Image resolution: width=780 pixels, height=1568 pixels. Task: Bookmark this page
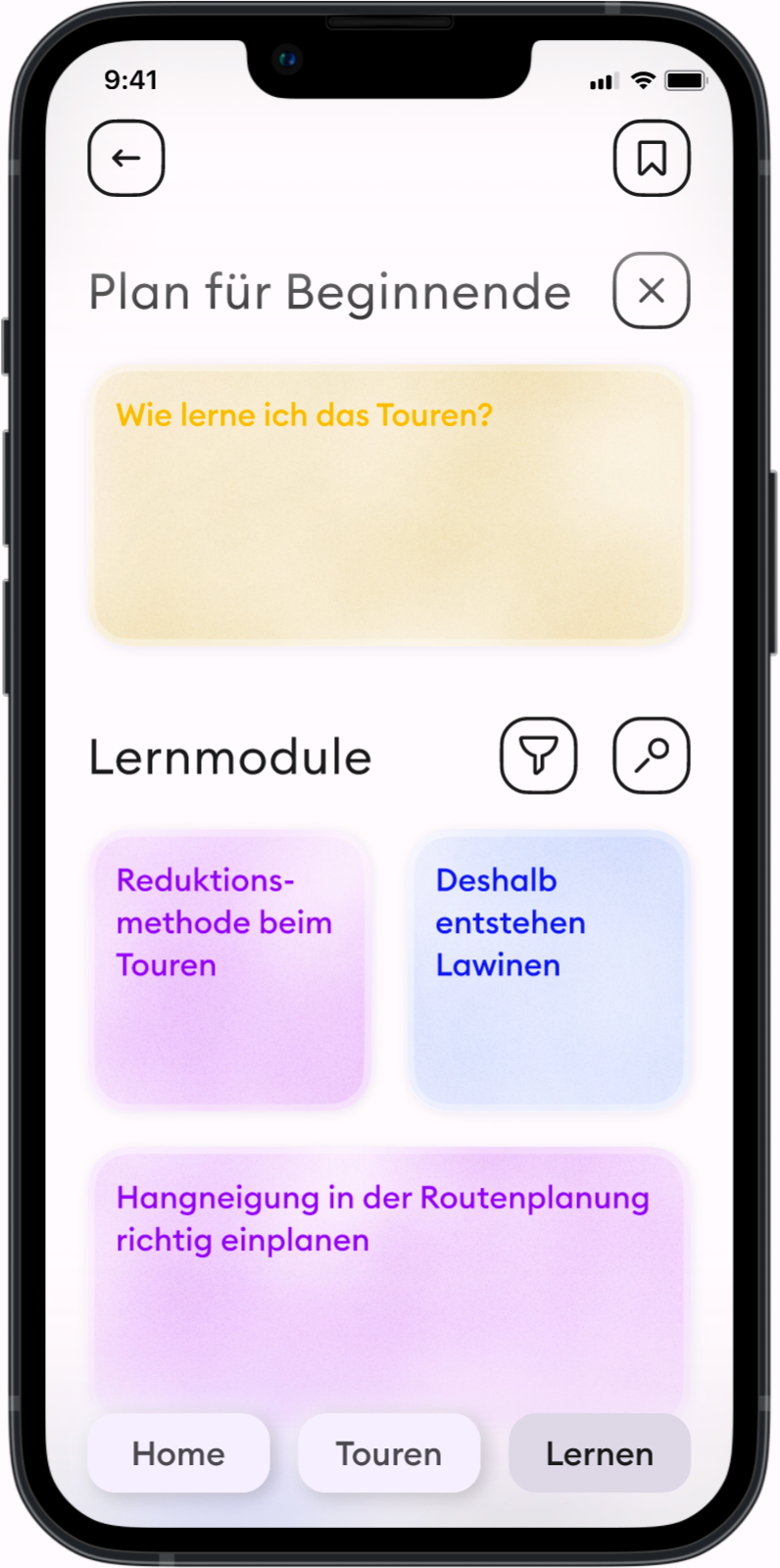(x=652, y=158)
